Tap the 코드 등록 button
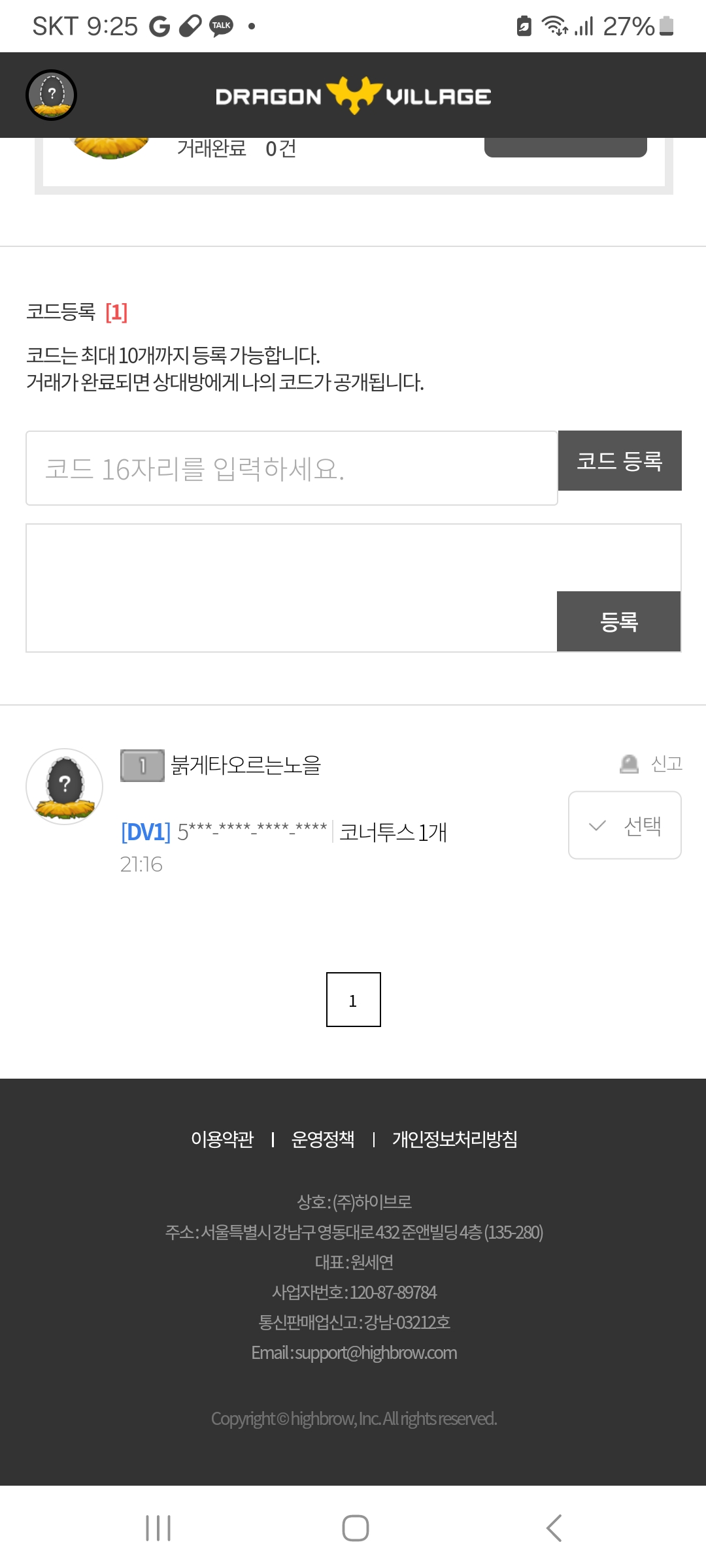This screenshot has width=706, height=1568. pos(619,461)
